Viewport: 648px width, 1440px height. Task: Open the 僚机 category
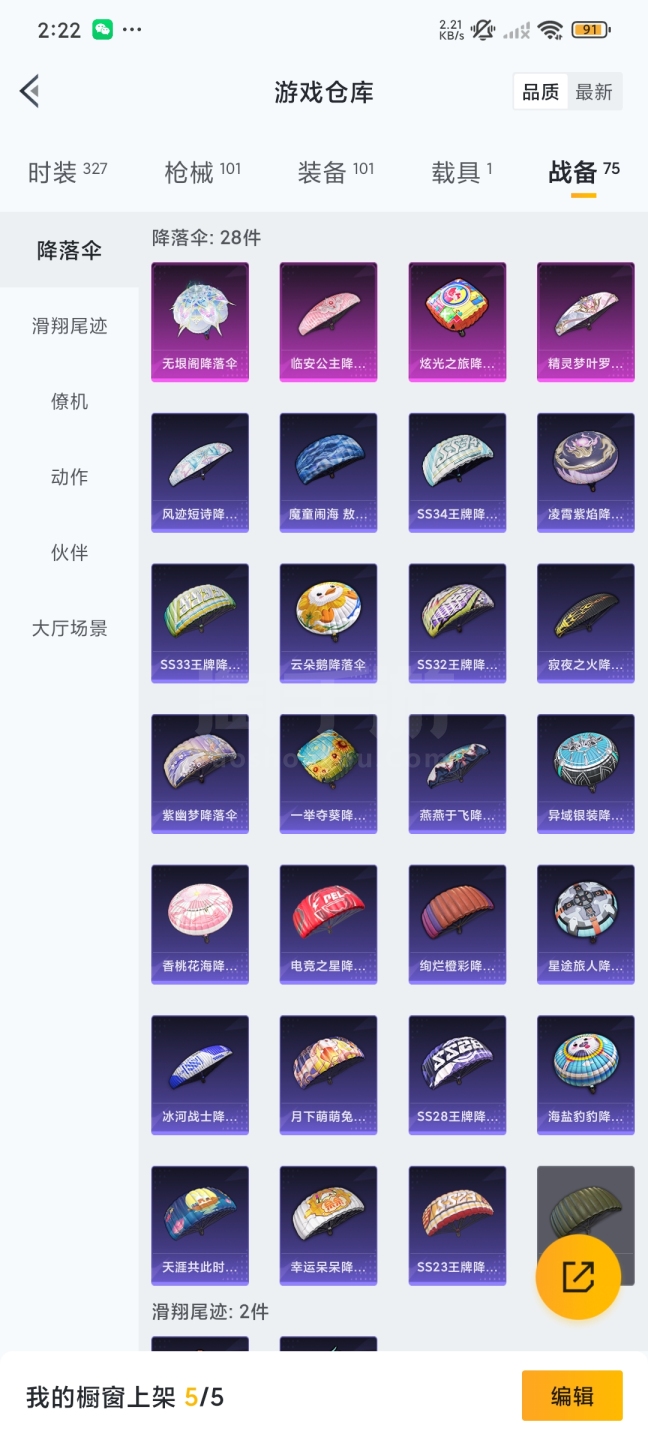tap(69, 401)
